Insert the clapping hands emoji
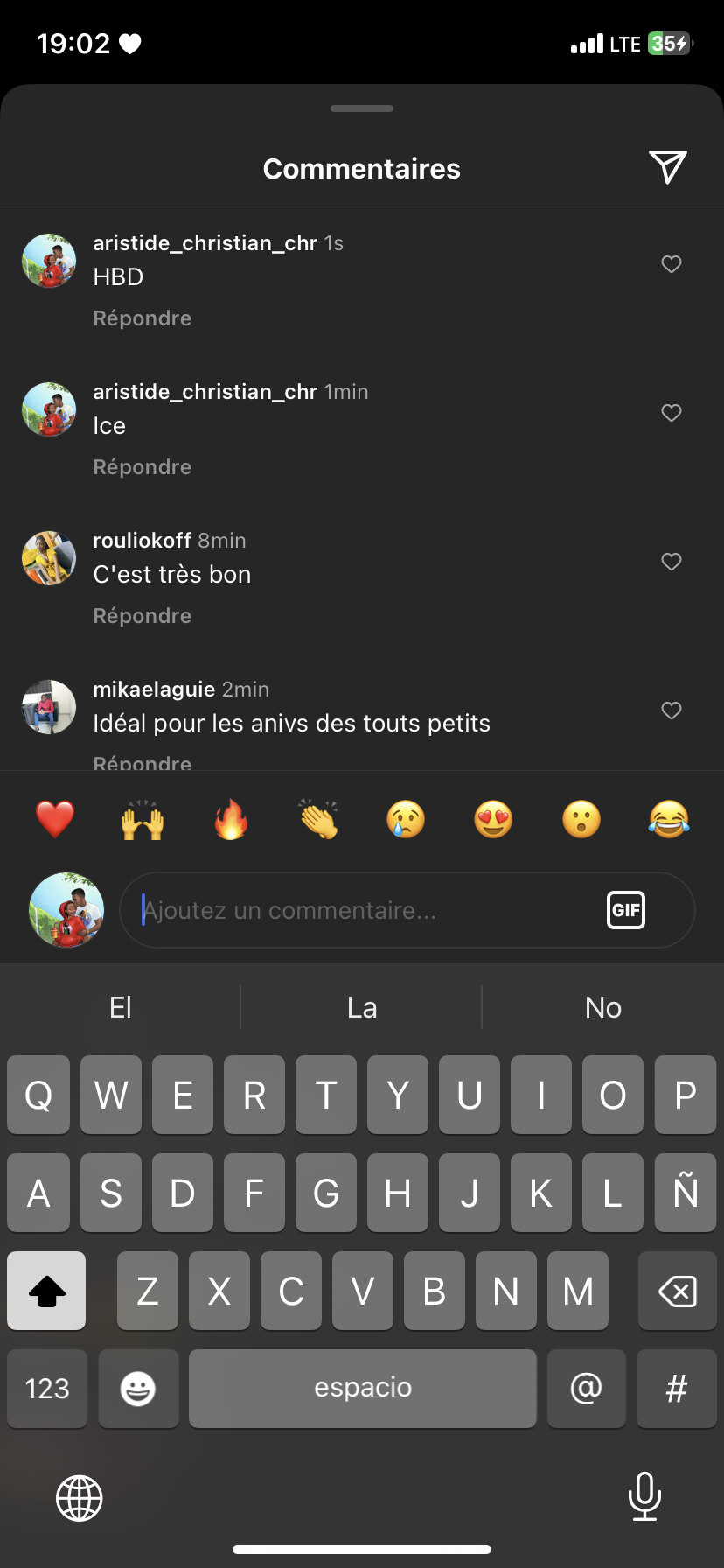Screen dimensions: 724x1568 point(318,820)
